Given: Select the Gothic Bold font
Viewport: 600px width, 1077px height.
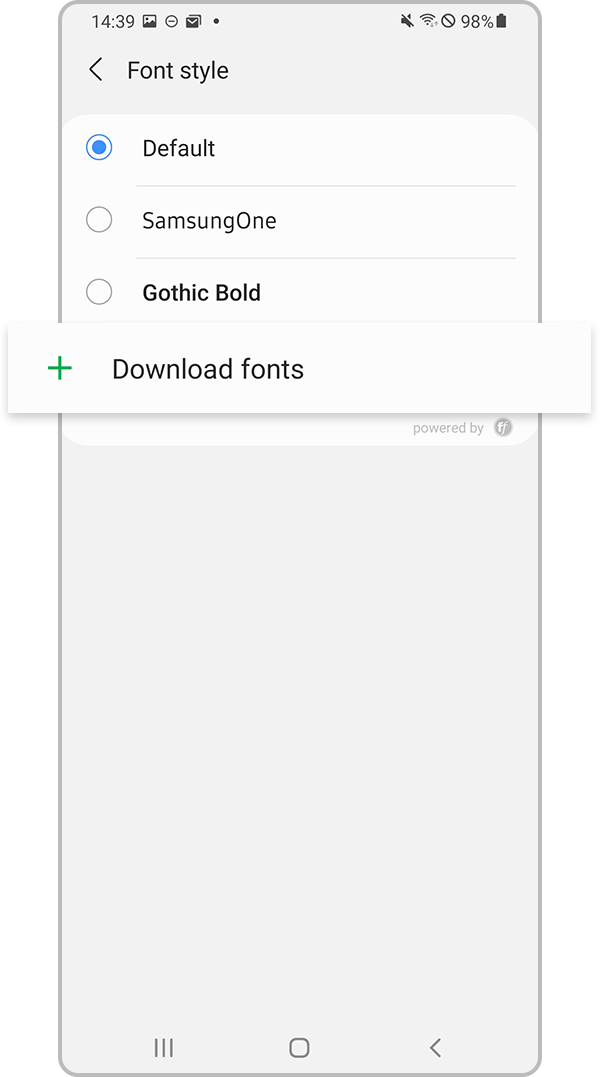Looking at the screenshot, I should coord(99,292).
